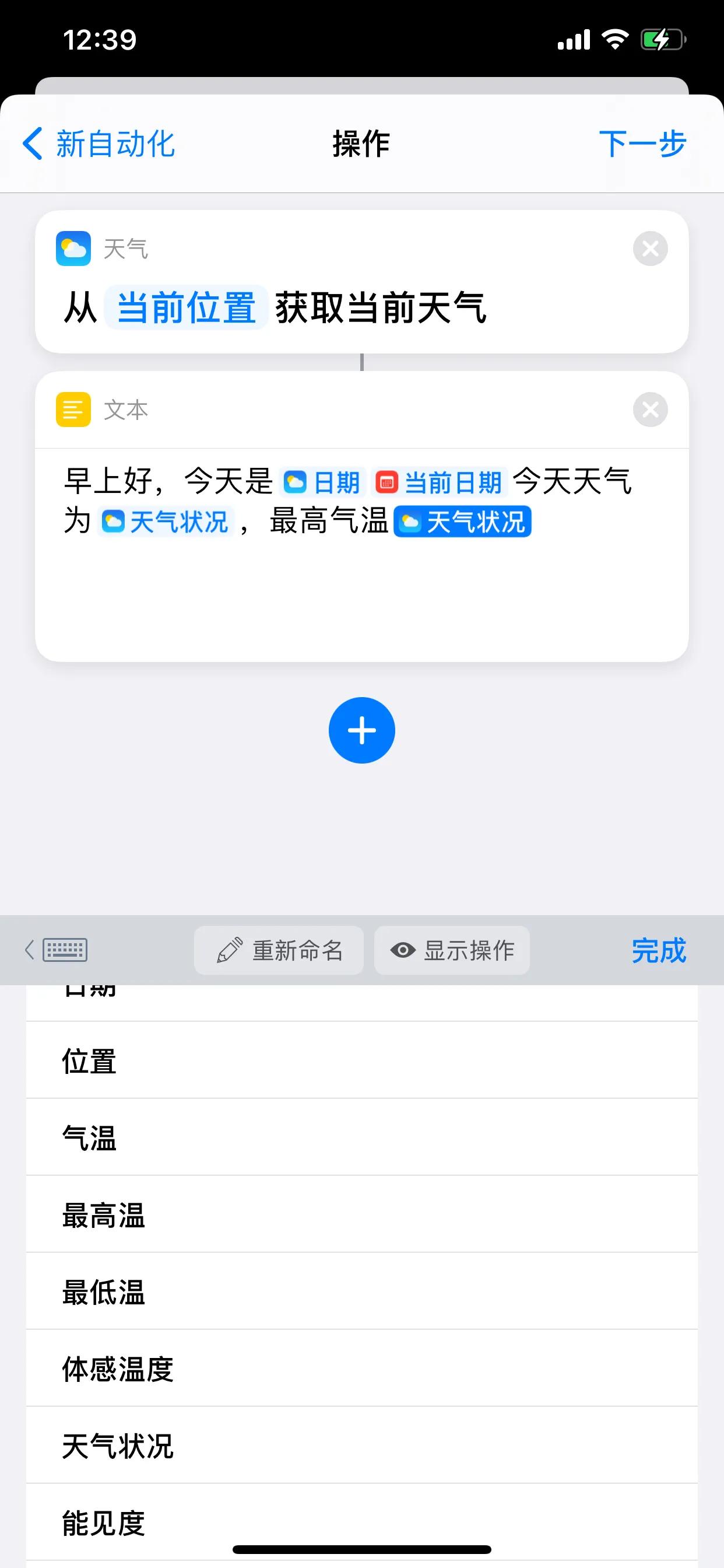Click the yellow Text action icon
Screen dimensions: 724x1568
pos(73,409)
